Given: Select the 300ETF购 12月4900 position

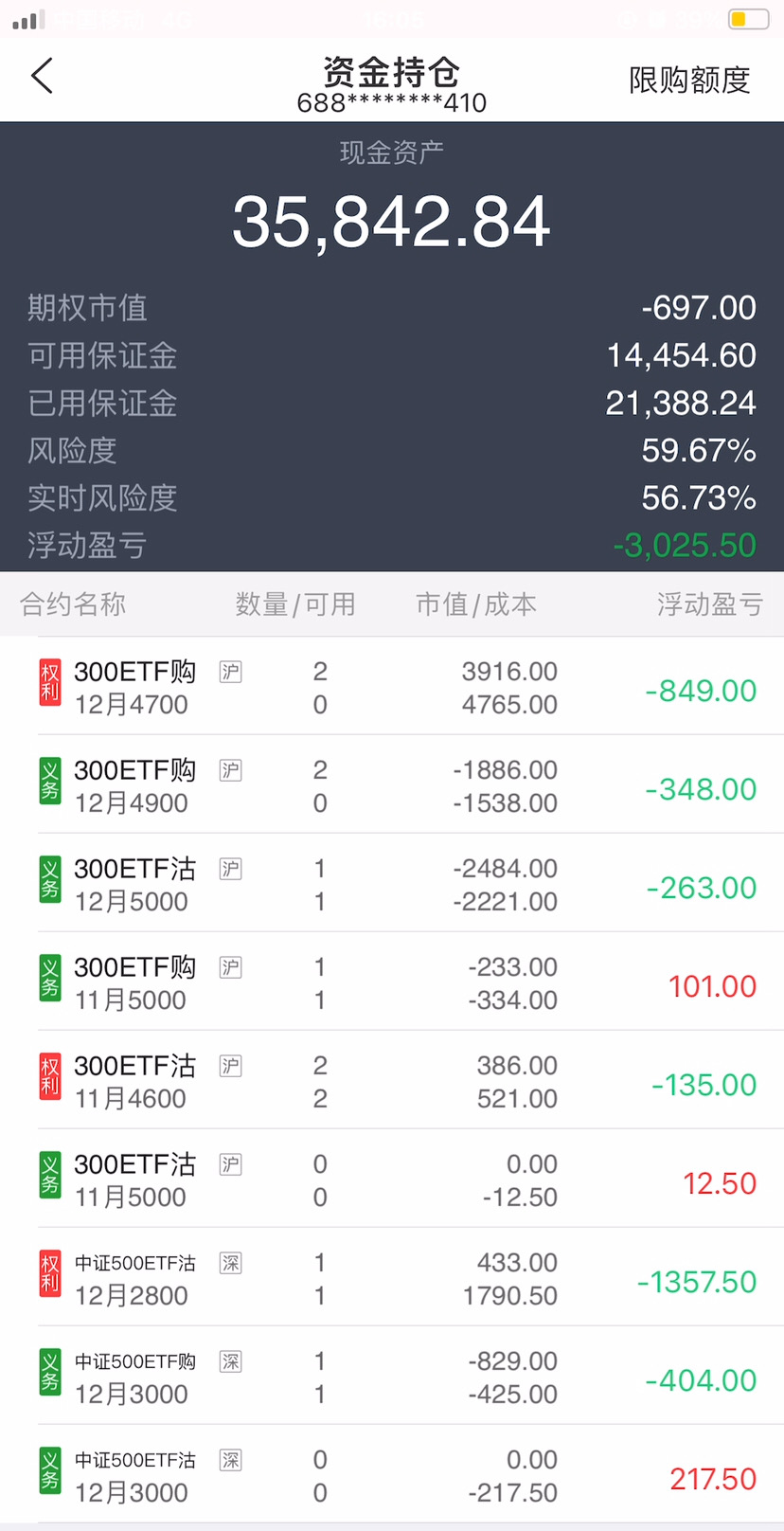Looking at the screenshot, I should pyautogui.click(x=392, y=786).
